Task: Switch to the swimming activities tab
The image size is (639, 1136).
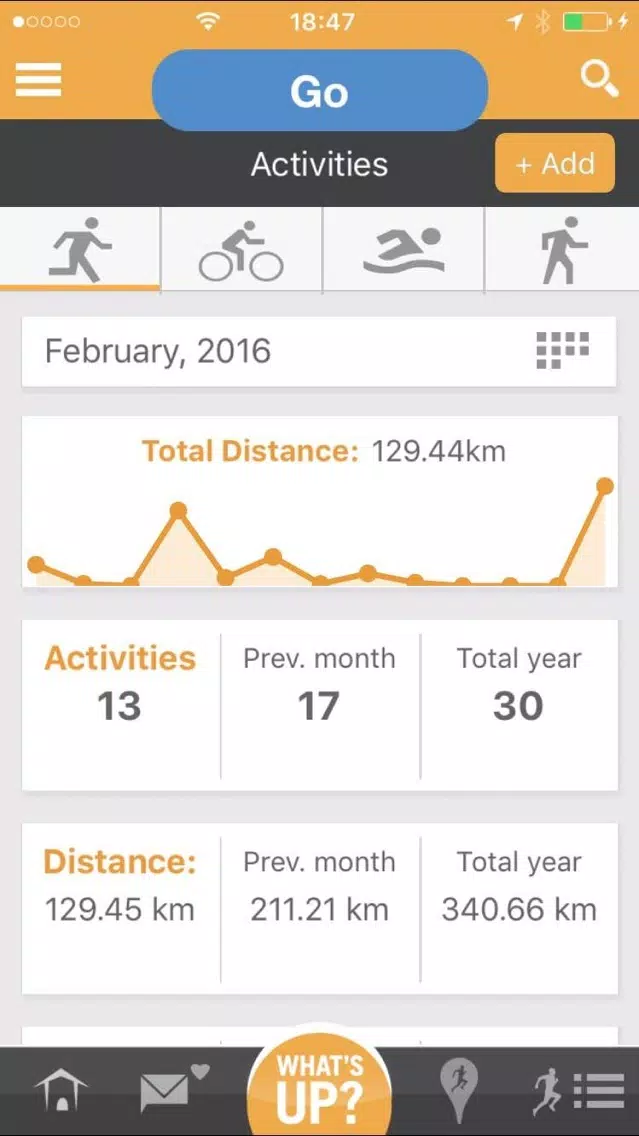Action: tap(403, 249)
